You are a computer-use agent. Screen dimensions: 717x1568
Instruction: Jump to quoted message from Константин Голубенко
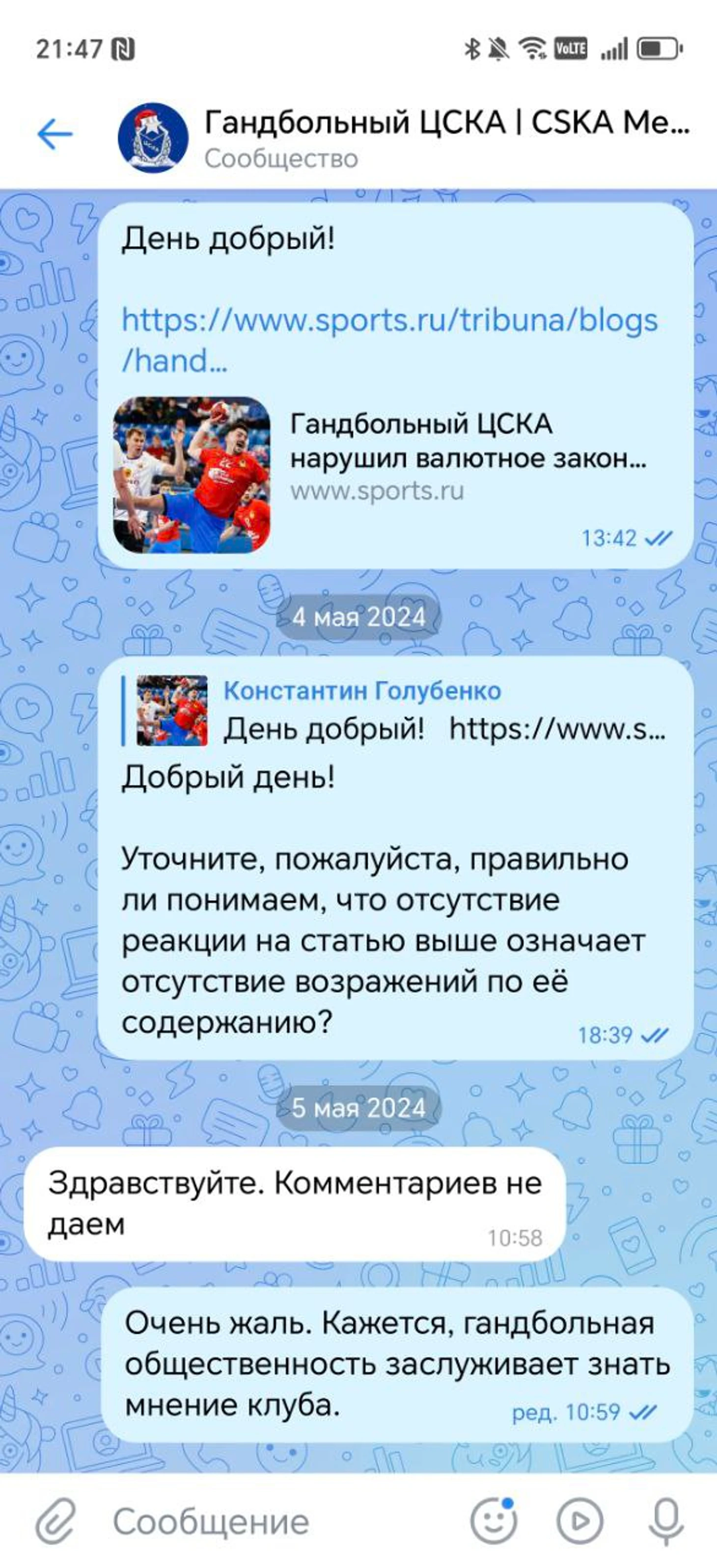pos(396,710)
